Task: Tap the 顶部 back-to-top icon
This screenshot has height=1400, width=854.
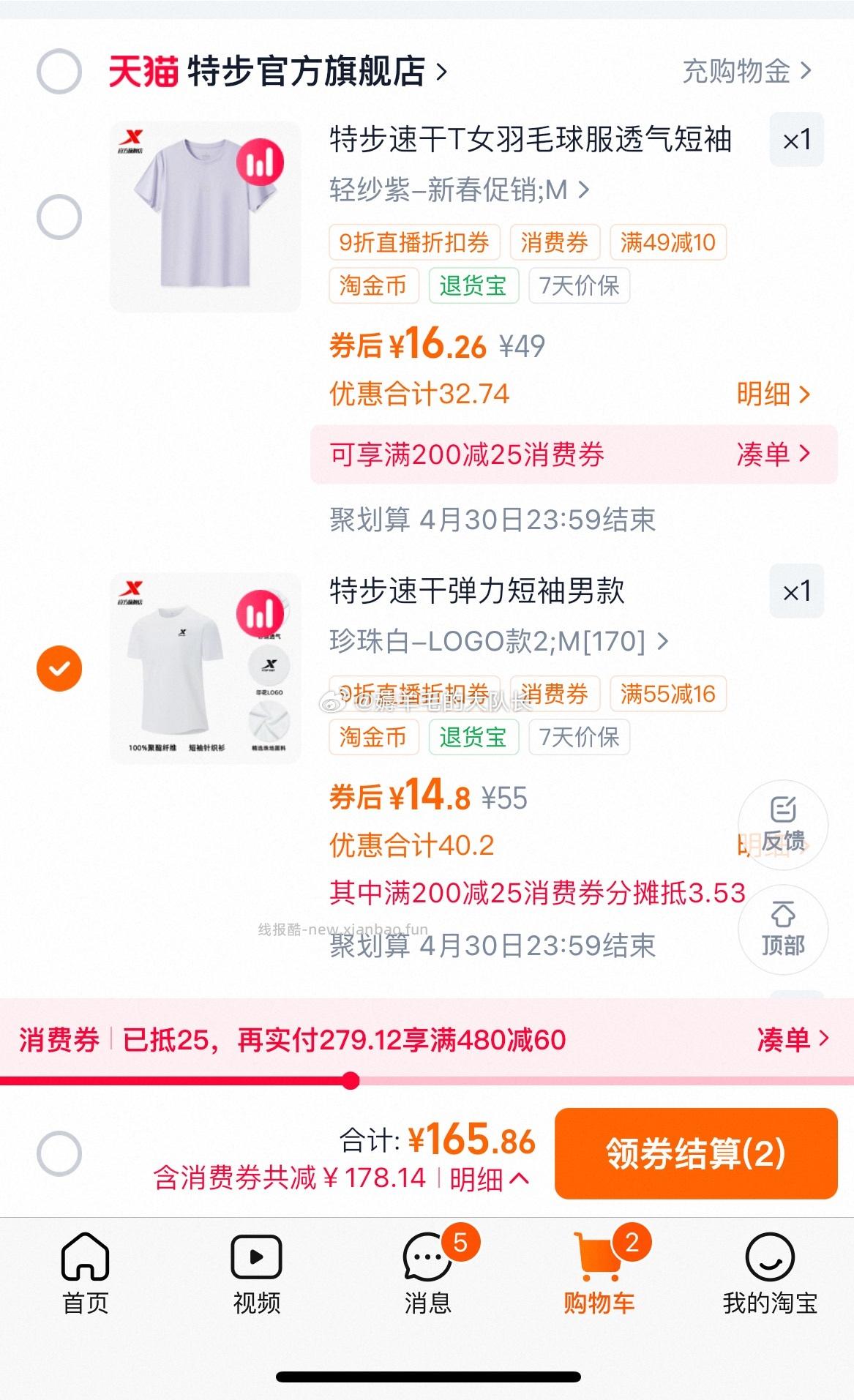Action: coord(783,929)
